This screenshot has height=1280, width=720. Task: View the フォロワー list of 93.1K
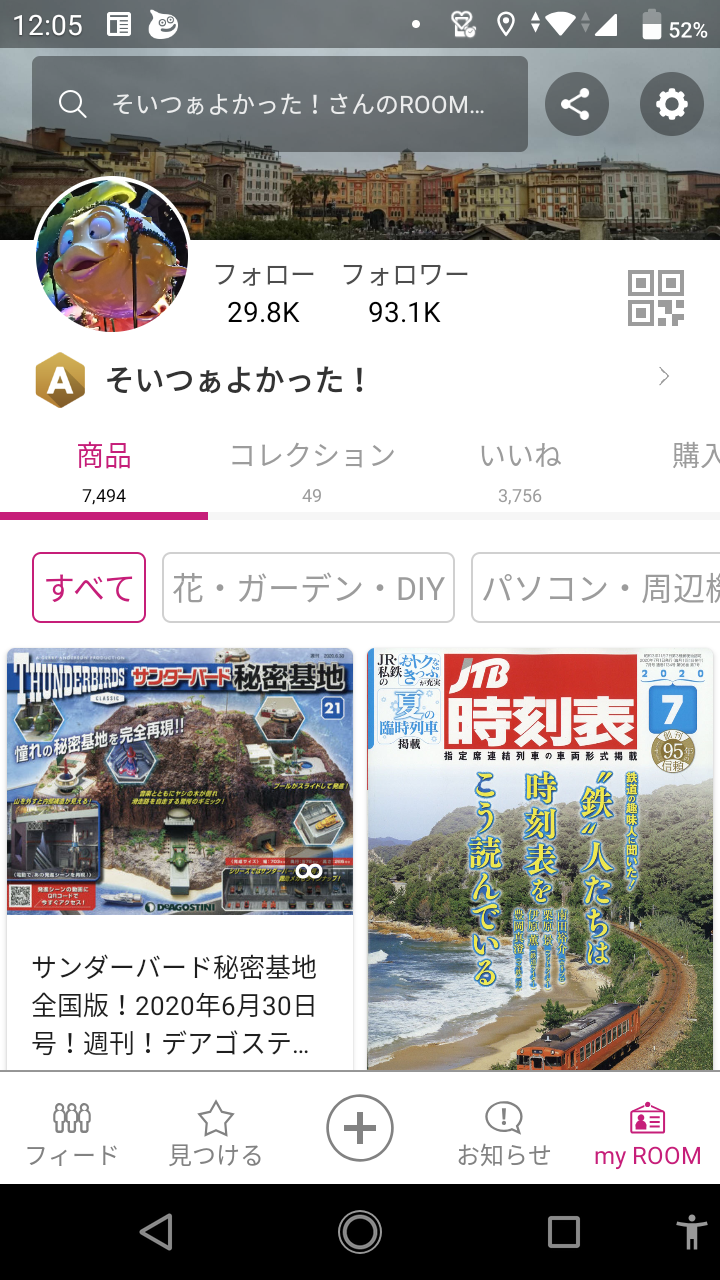(x=404, y=294)
